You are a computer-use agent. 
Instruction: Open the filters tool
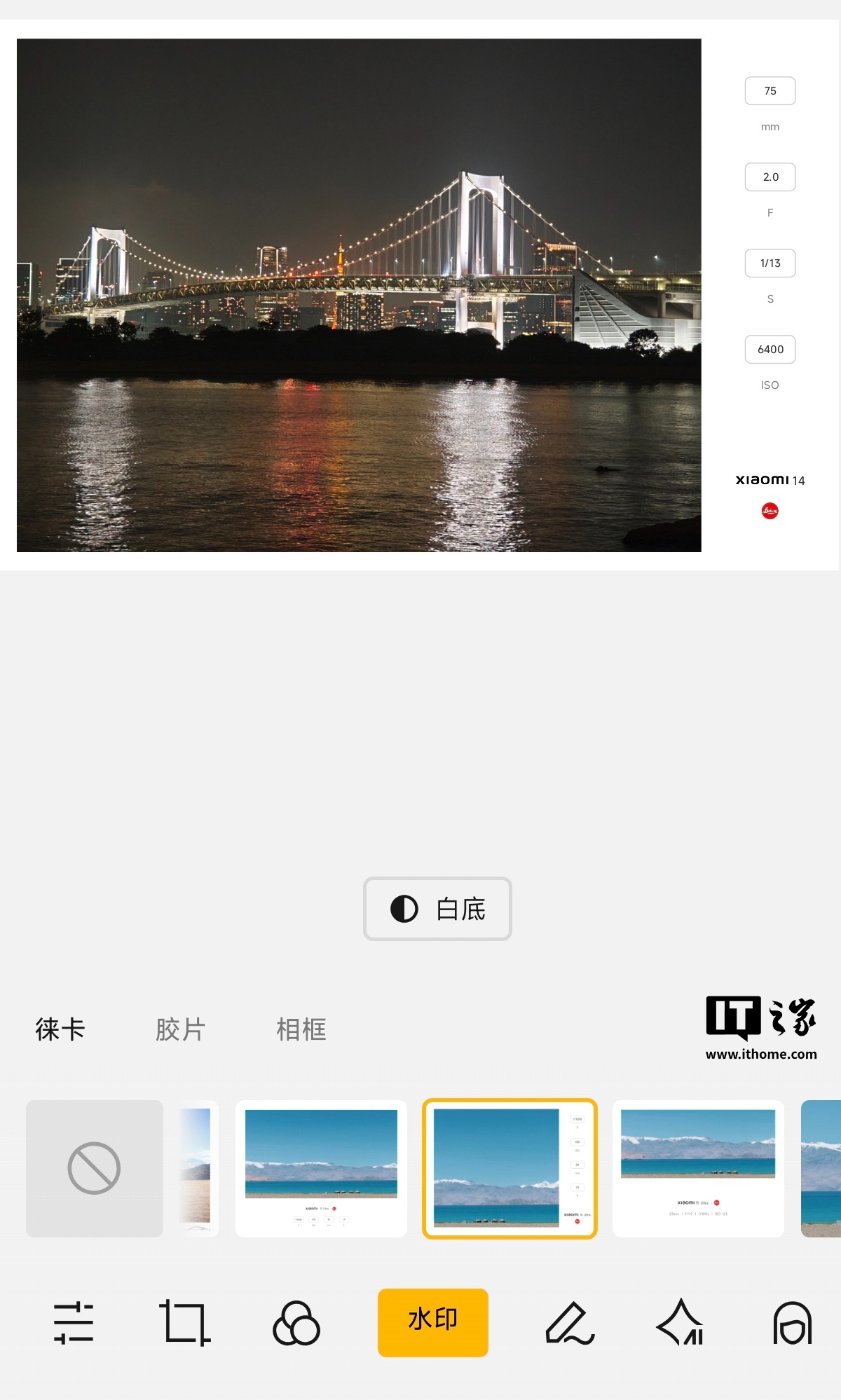tap(296, 1323)
